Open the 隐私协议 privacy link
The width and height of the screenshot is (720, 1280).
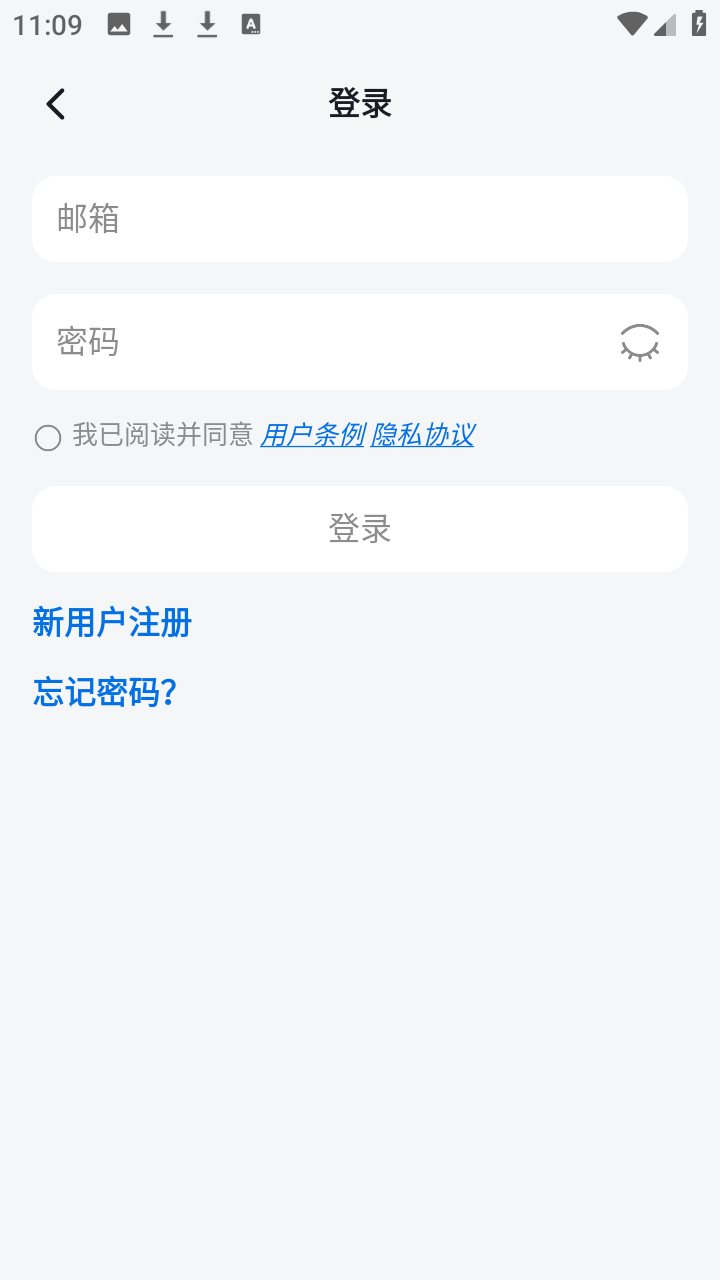424,436
